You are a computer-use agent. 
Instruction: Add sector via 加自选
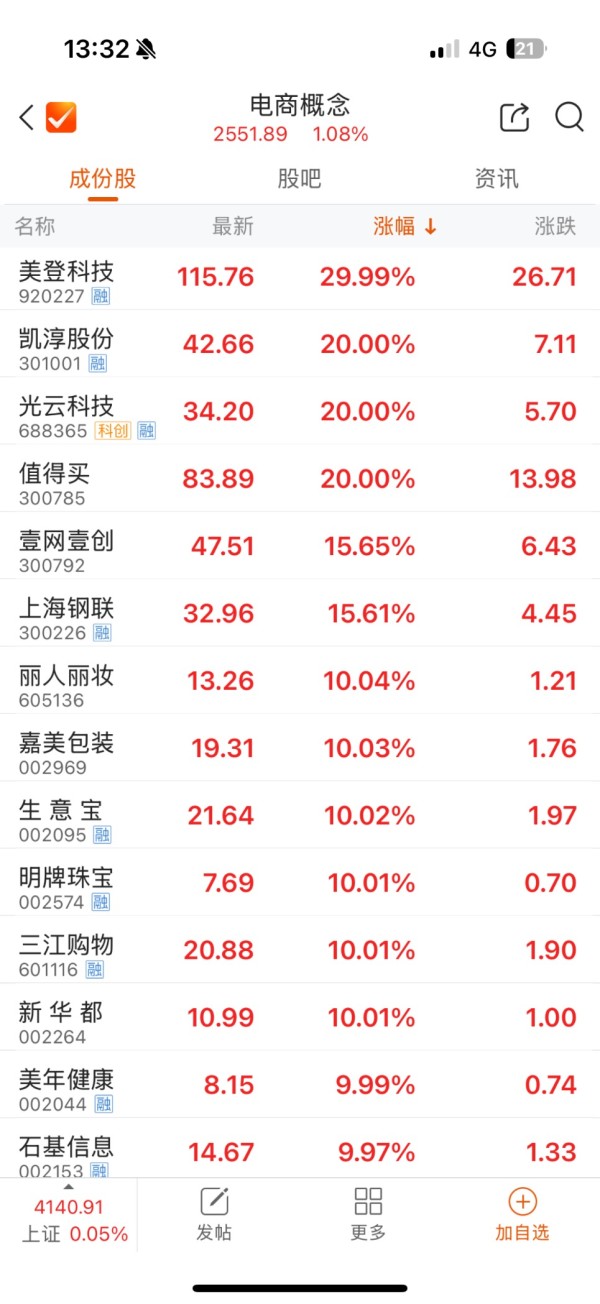(522, 1214)
